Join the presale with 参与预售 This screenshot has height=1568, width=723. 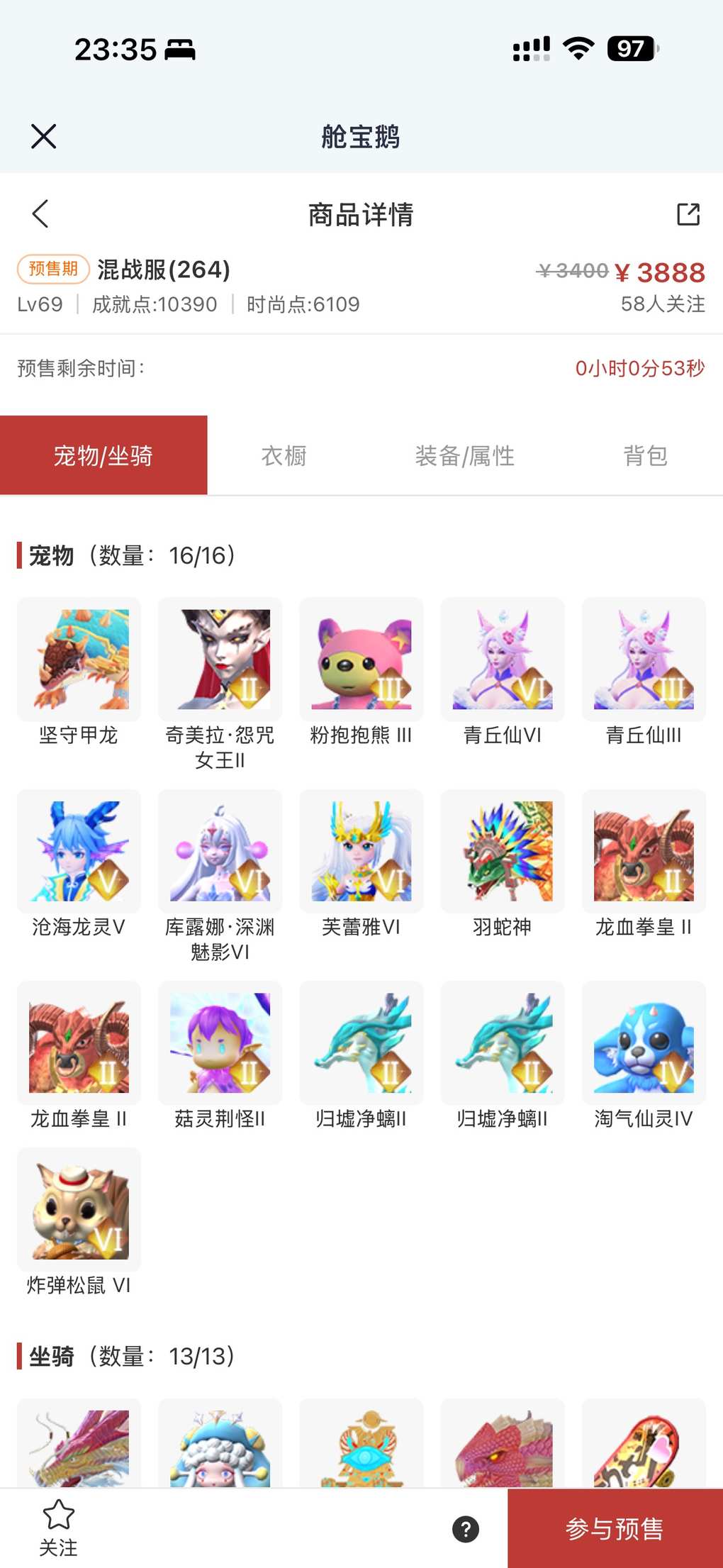(x=615, y=1528)
